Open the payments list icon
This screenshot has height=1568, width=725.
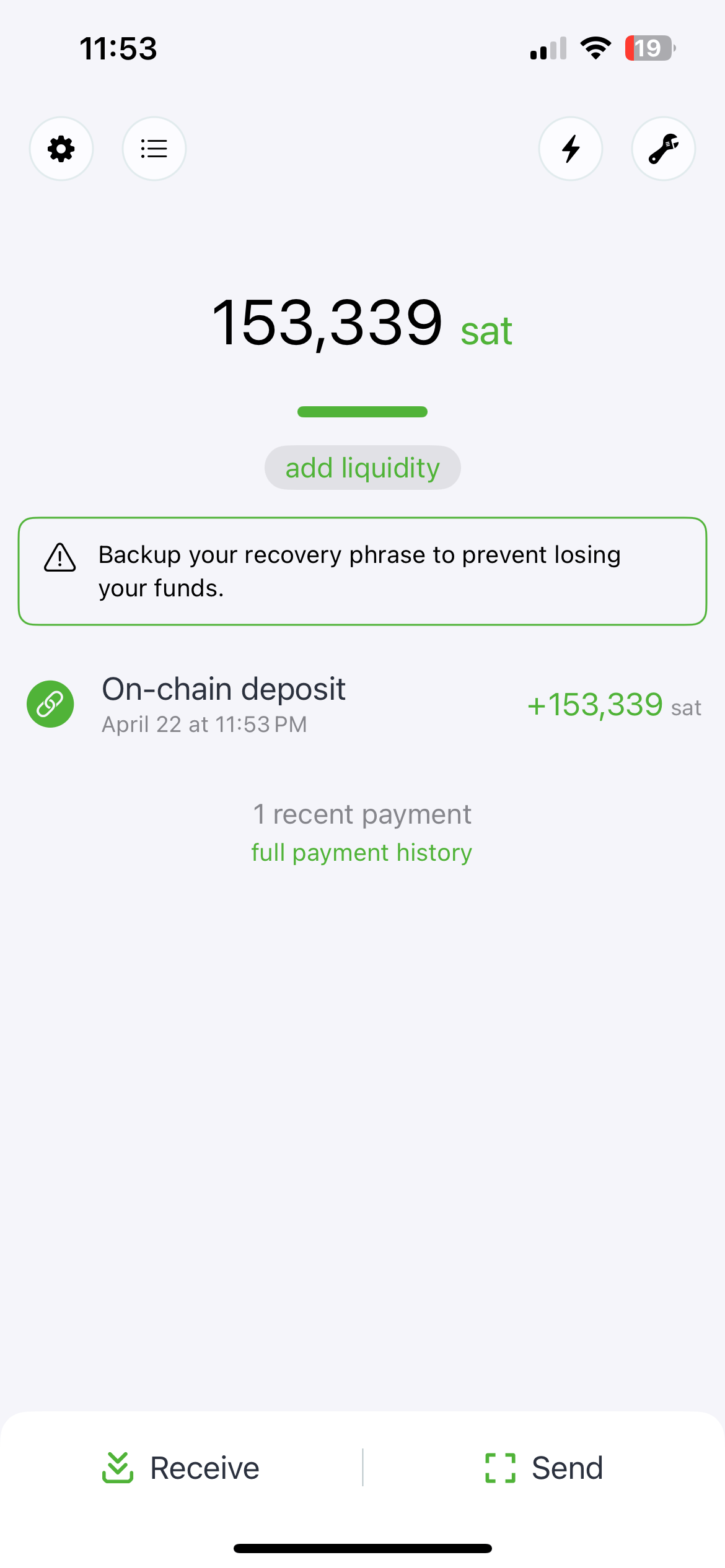point(154,149)
